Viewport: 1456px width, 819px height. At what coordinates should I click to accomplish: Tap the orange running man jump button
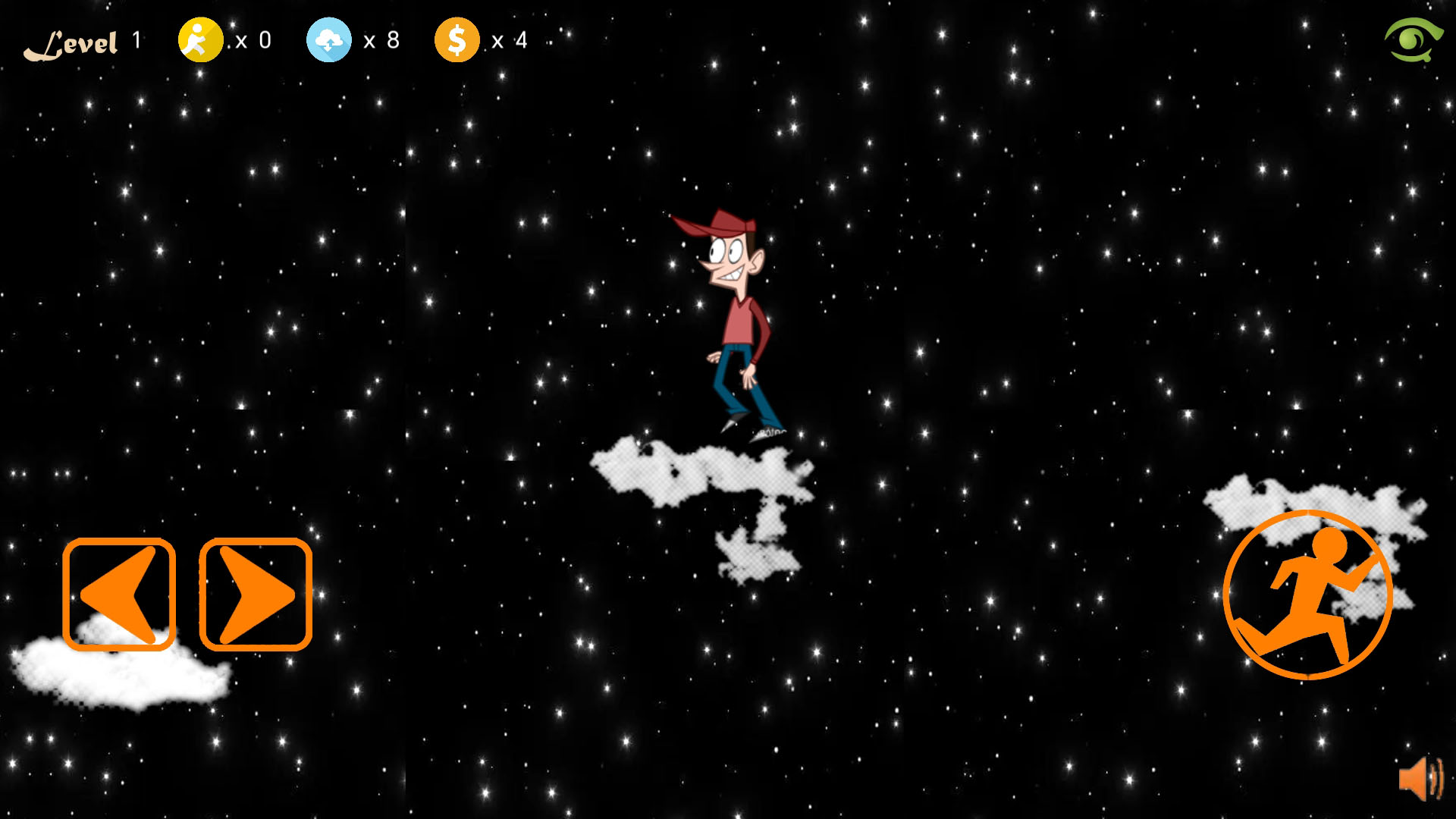(1307, 595)
